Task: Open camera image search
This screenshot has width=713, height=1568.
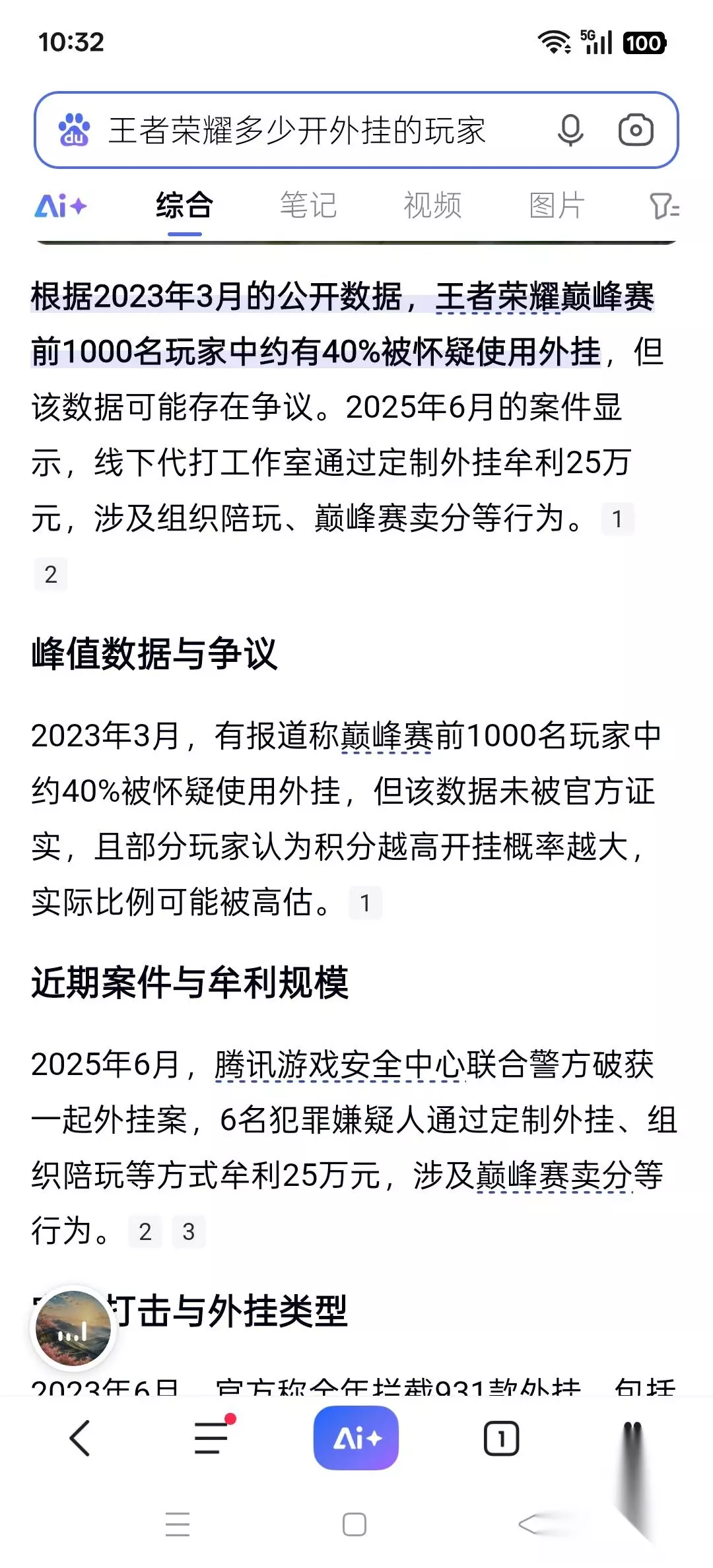Action: pyautogui.click(x=636, y=130)
